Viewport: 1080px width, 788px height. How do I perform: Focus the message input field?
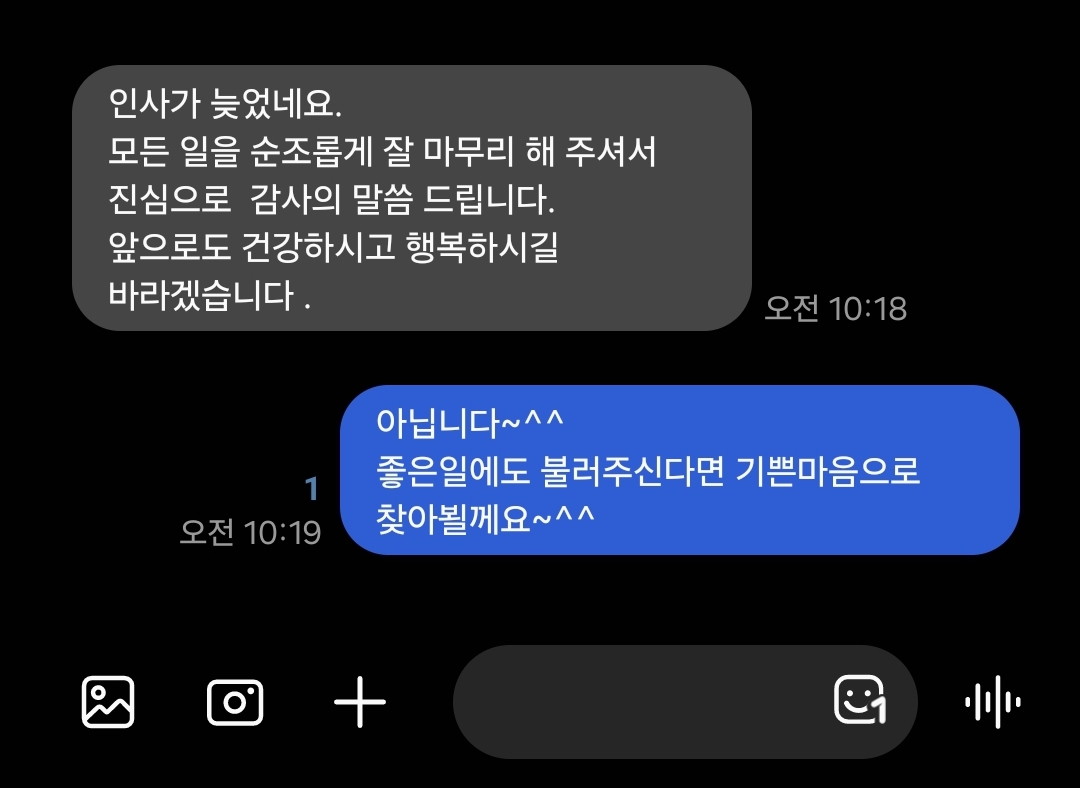(640, 702)
